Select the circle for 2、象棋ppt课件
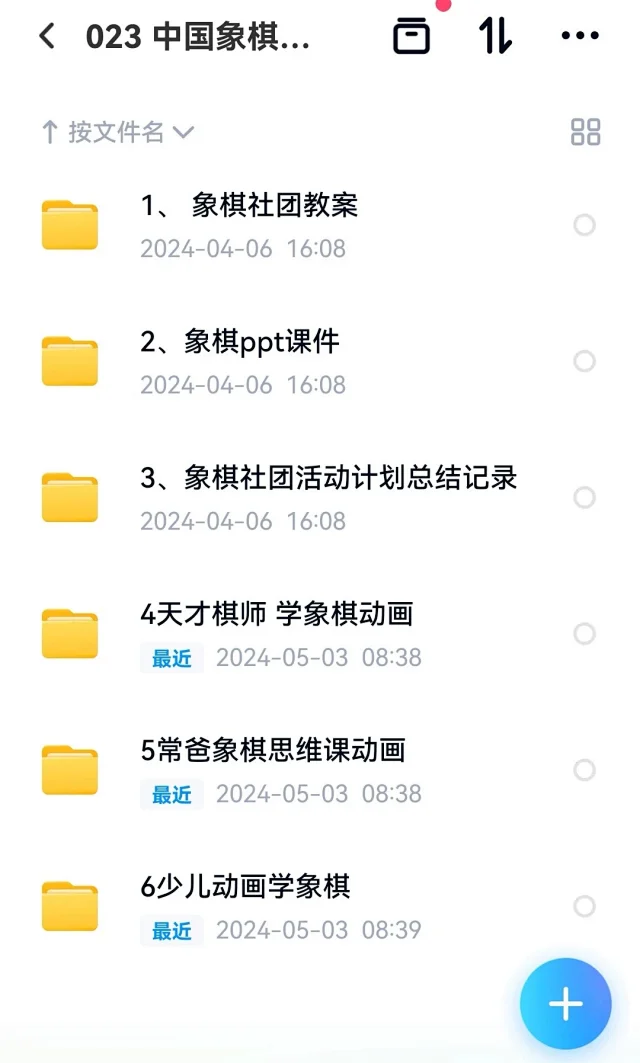This screenshot has width=640, height=1063. click(584, 361)
